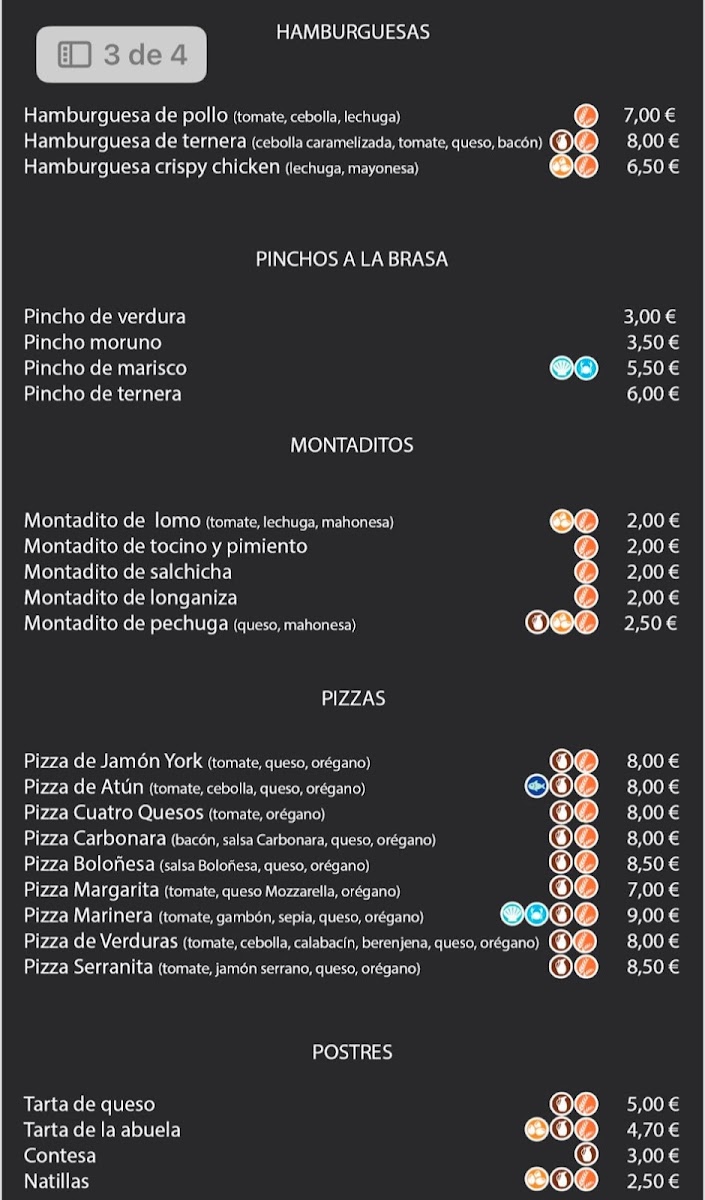Open the page thumbnails from the '3 de 4' indicator

click(121, 54)
